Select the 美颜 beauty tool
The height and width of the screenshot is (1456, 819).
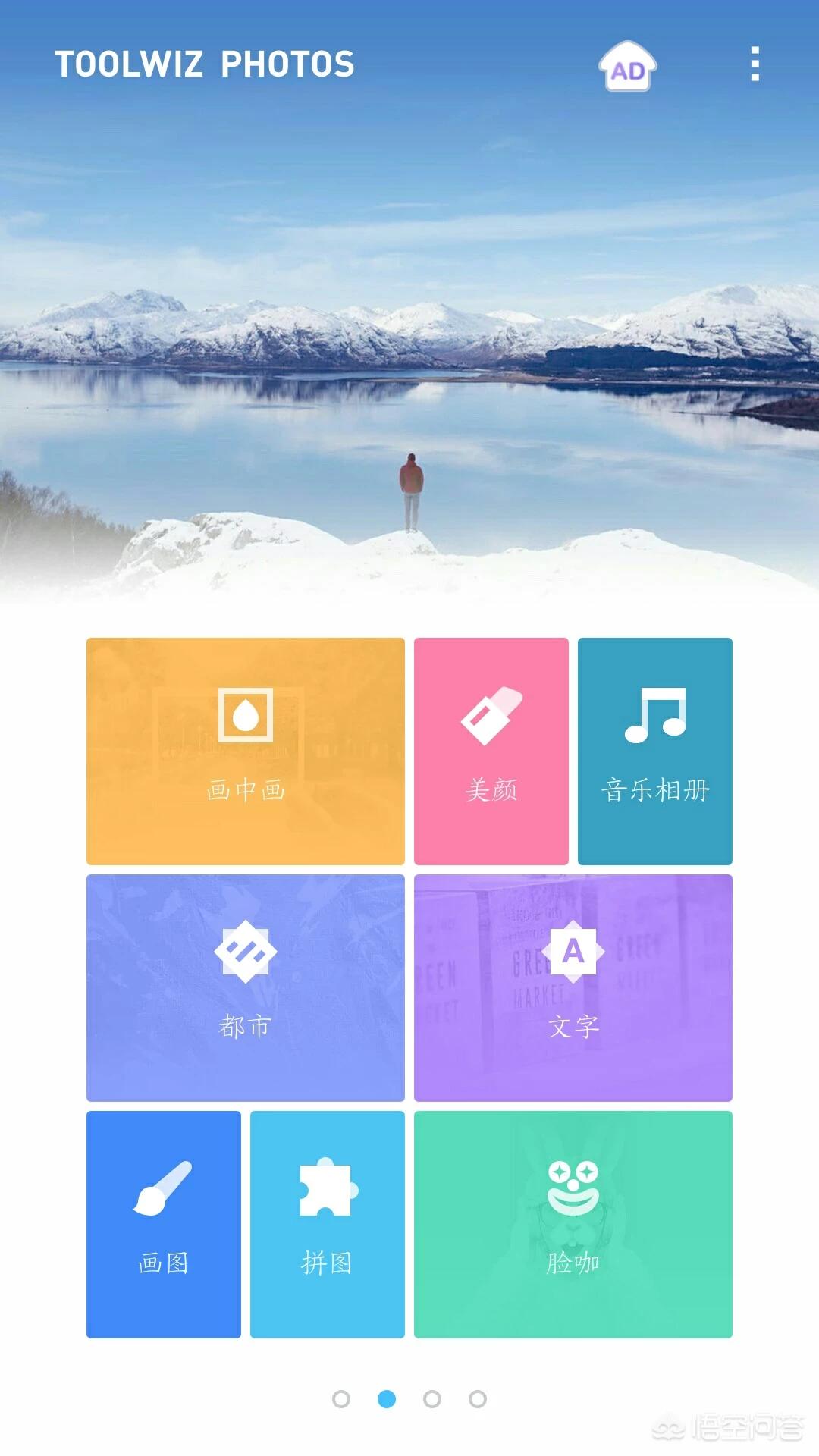491,751
